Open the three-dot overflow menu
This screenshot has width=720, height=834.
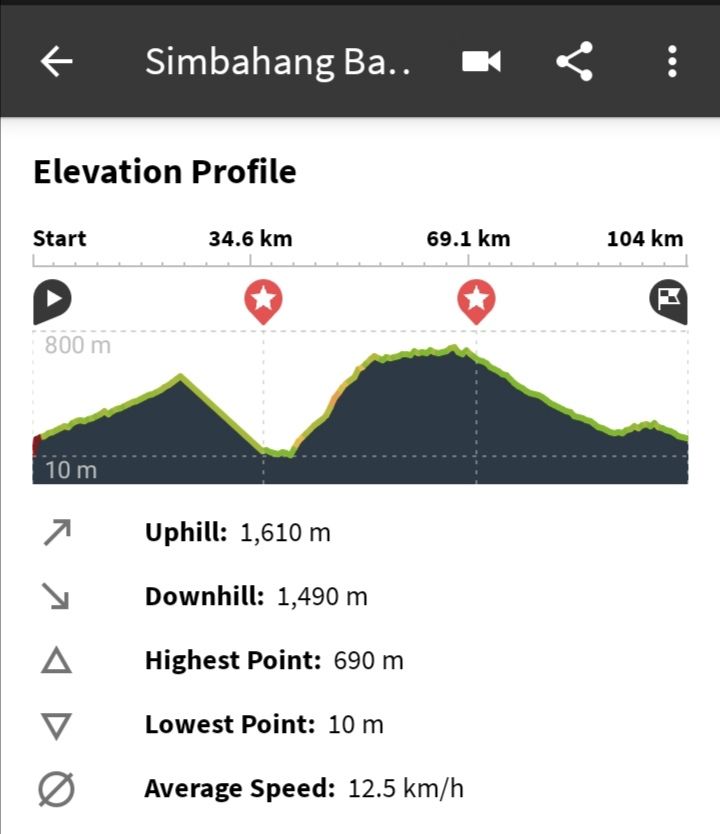click(672, 62)
